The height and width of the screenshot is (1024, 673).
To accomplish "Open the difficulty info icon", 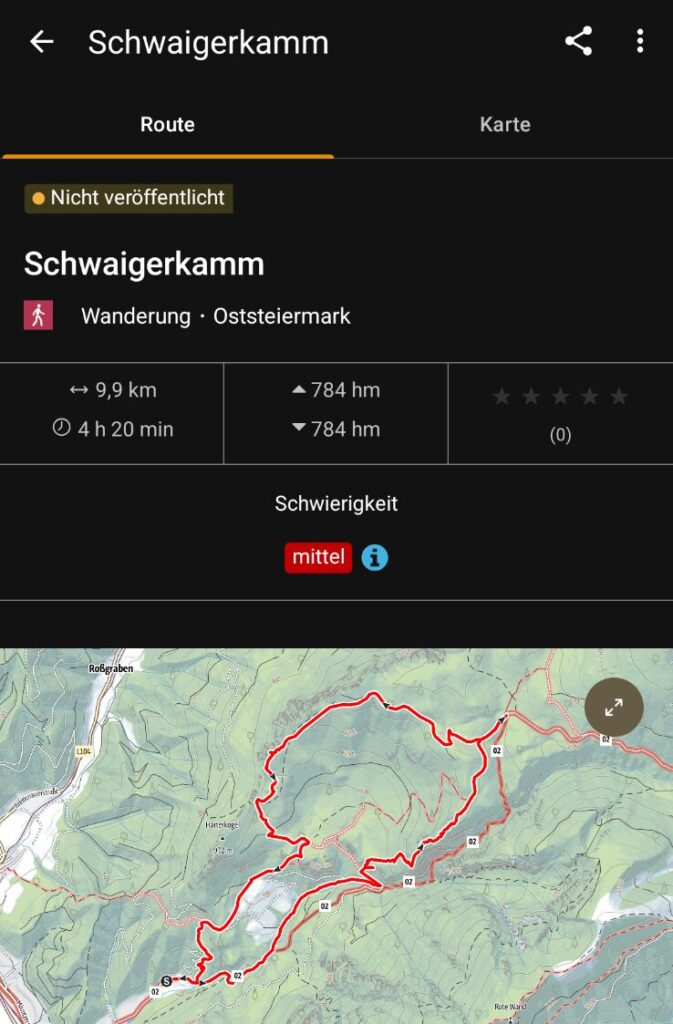I will 374,557.
